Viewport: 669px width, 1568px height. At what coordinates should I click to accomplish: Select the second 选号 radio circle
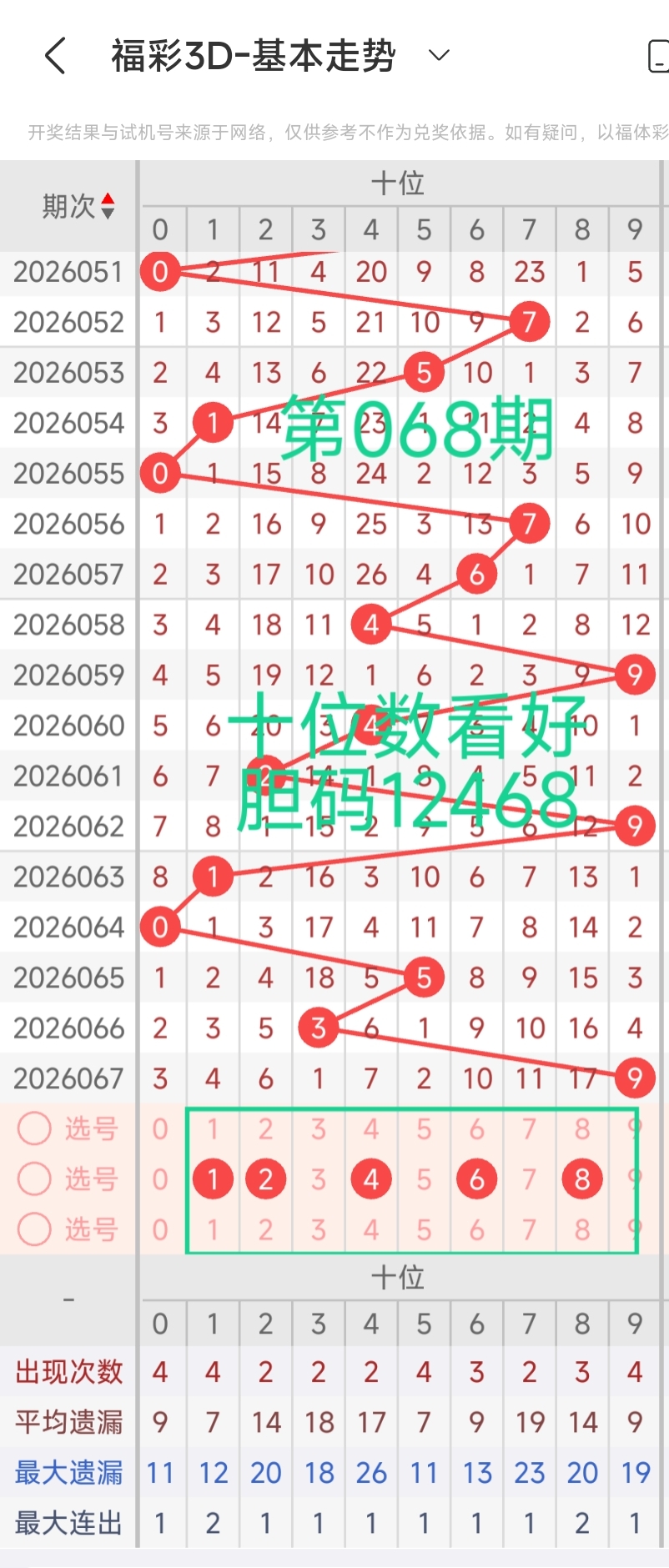34,1179
